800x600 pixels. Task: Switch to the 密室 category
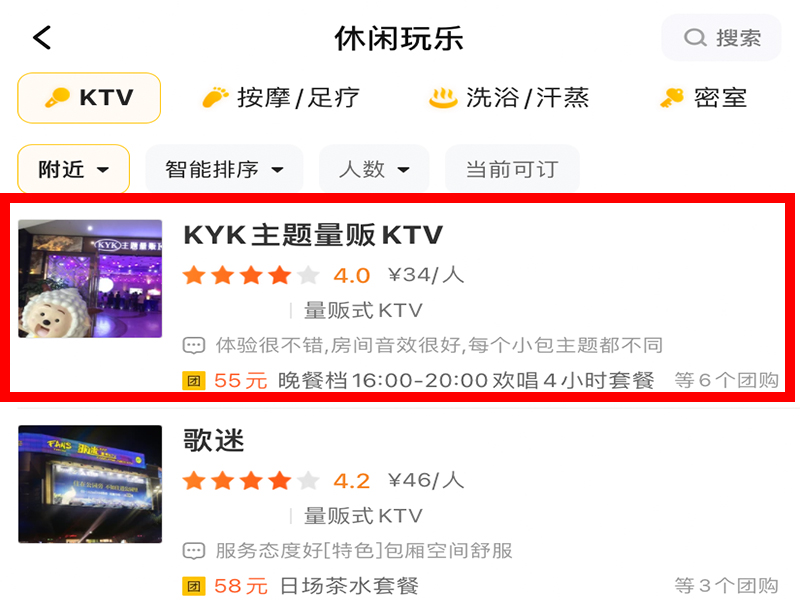703,98
